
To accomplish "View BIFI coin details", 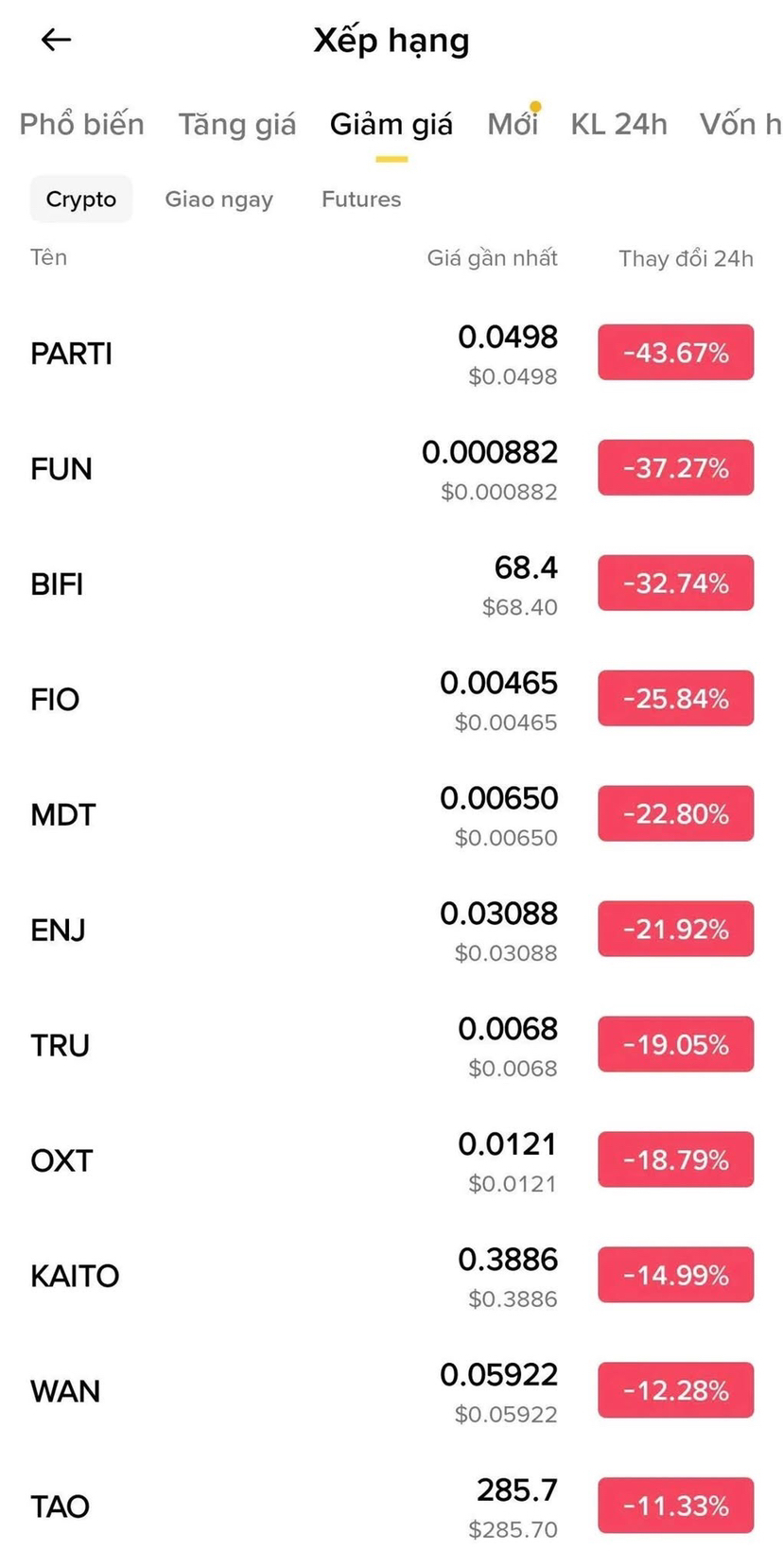I will [57, 584].
